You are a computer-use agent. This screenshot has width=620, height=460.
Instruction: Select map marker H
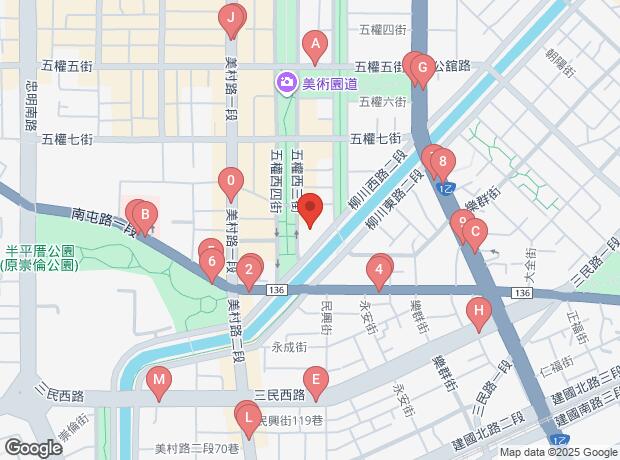click(479, 315)
